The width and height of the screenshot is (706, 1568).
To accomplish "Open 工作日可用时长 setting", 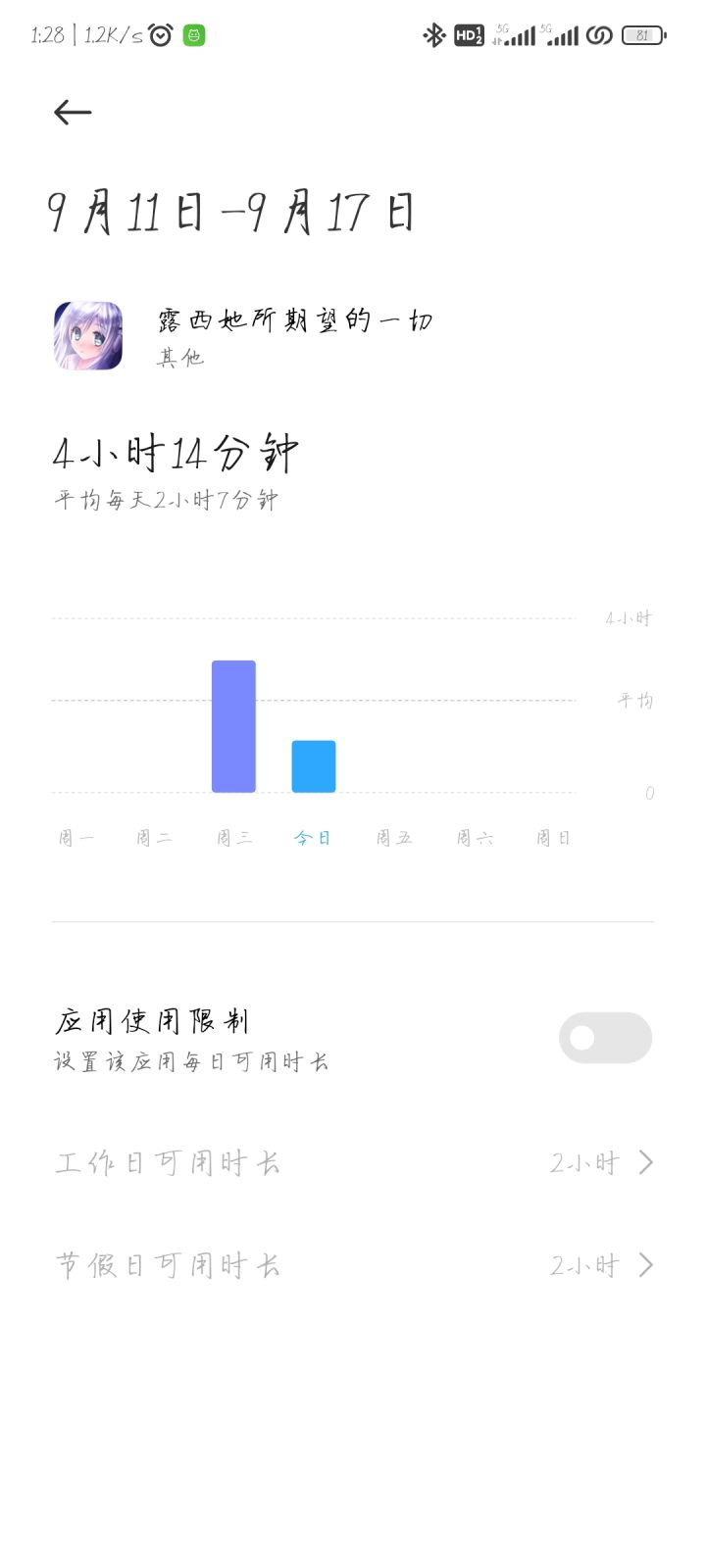I will (x=353, y=1163).
